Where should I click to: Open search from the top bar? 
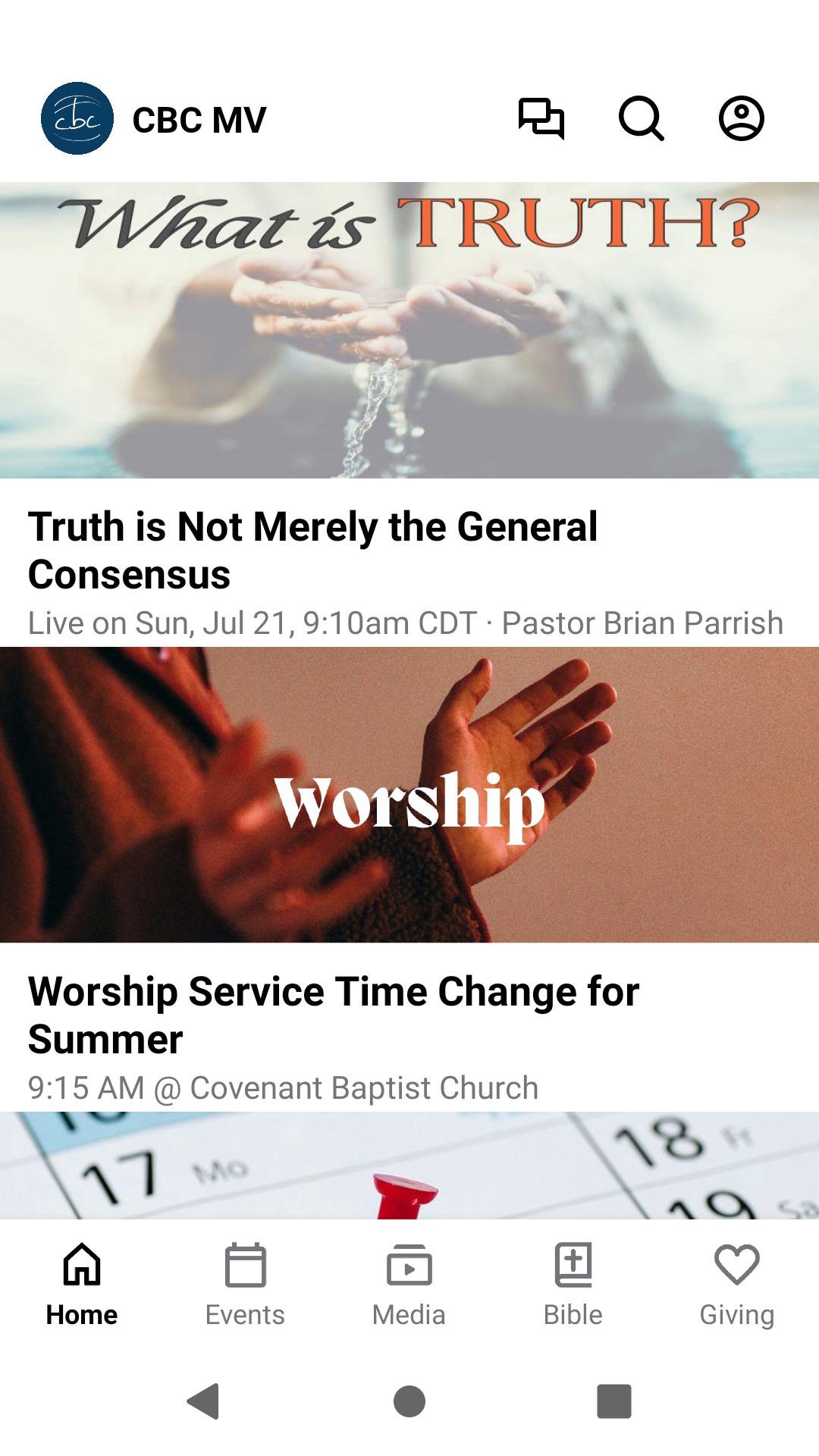coord(641,119)
